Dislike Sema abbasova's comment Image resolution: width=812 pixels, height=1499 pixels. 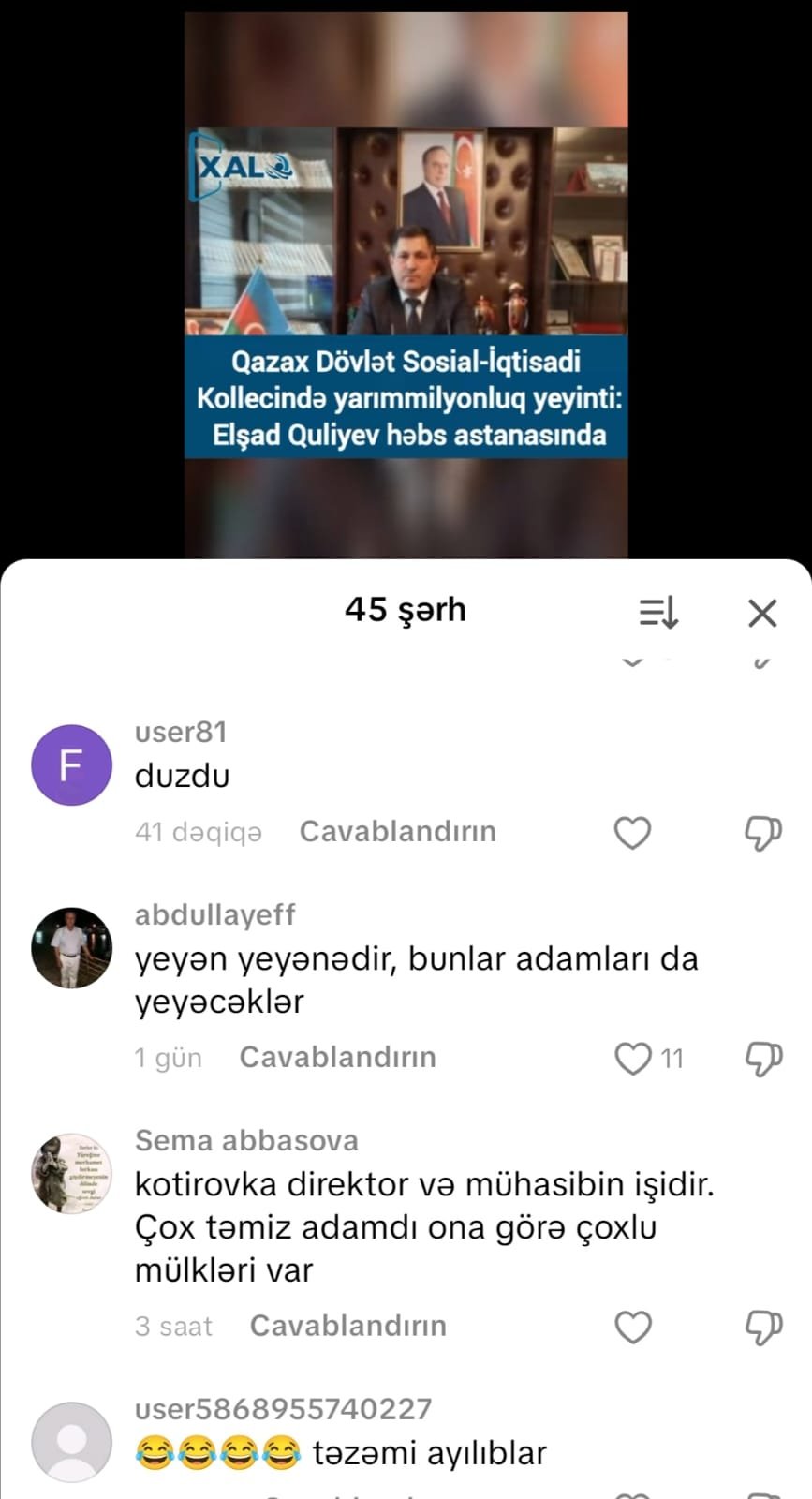(x=762, y=1327)
